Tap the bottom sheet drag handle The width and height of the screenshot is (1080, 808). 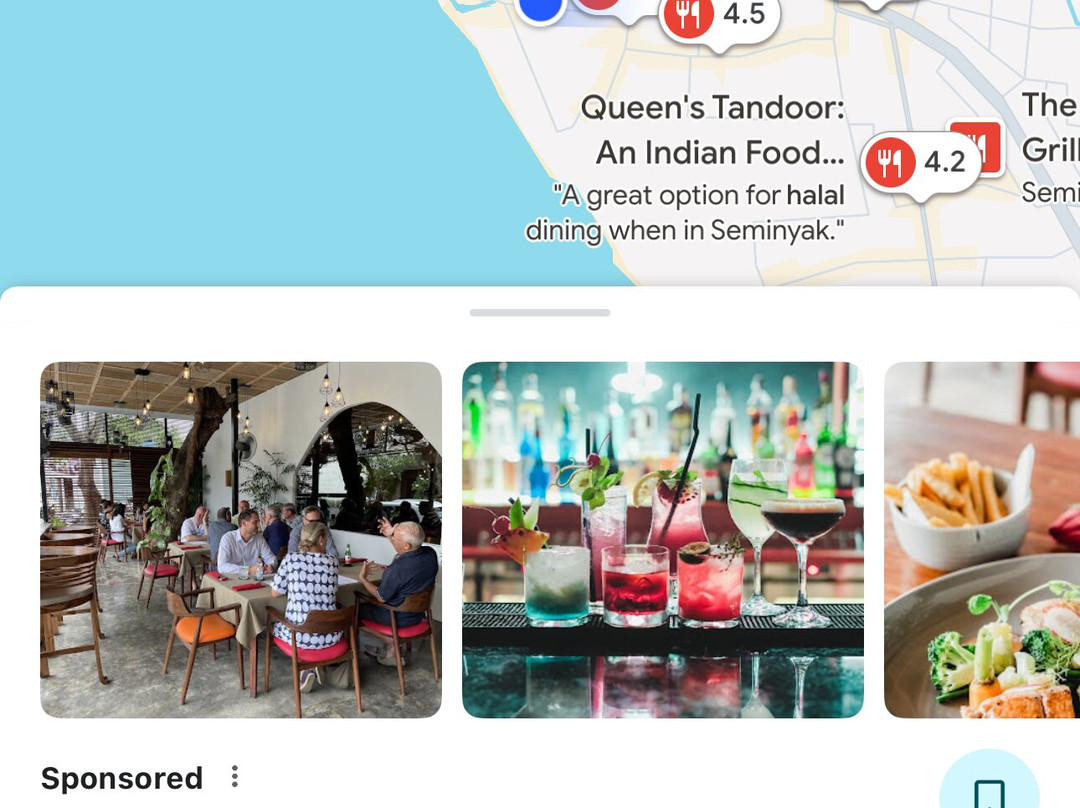coord(540,313)
